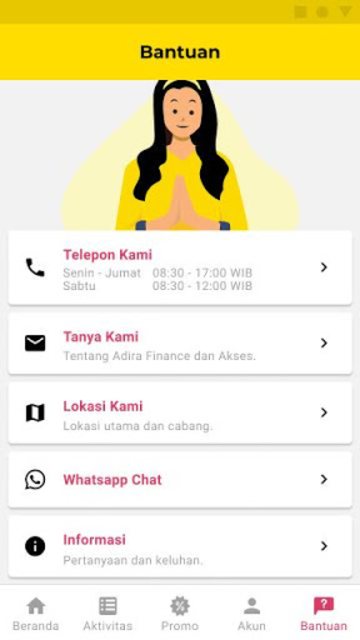The width and height of the screenshot is (360, 640).
Task: Switch to the Akun tab
Action: point(252,613)
